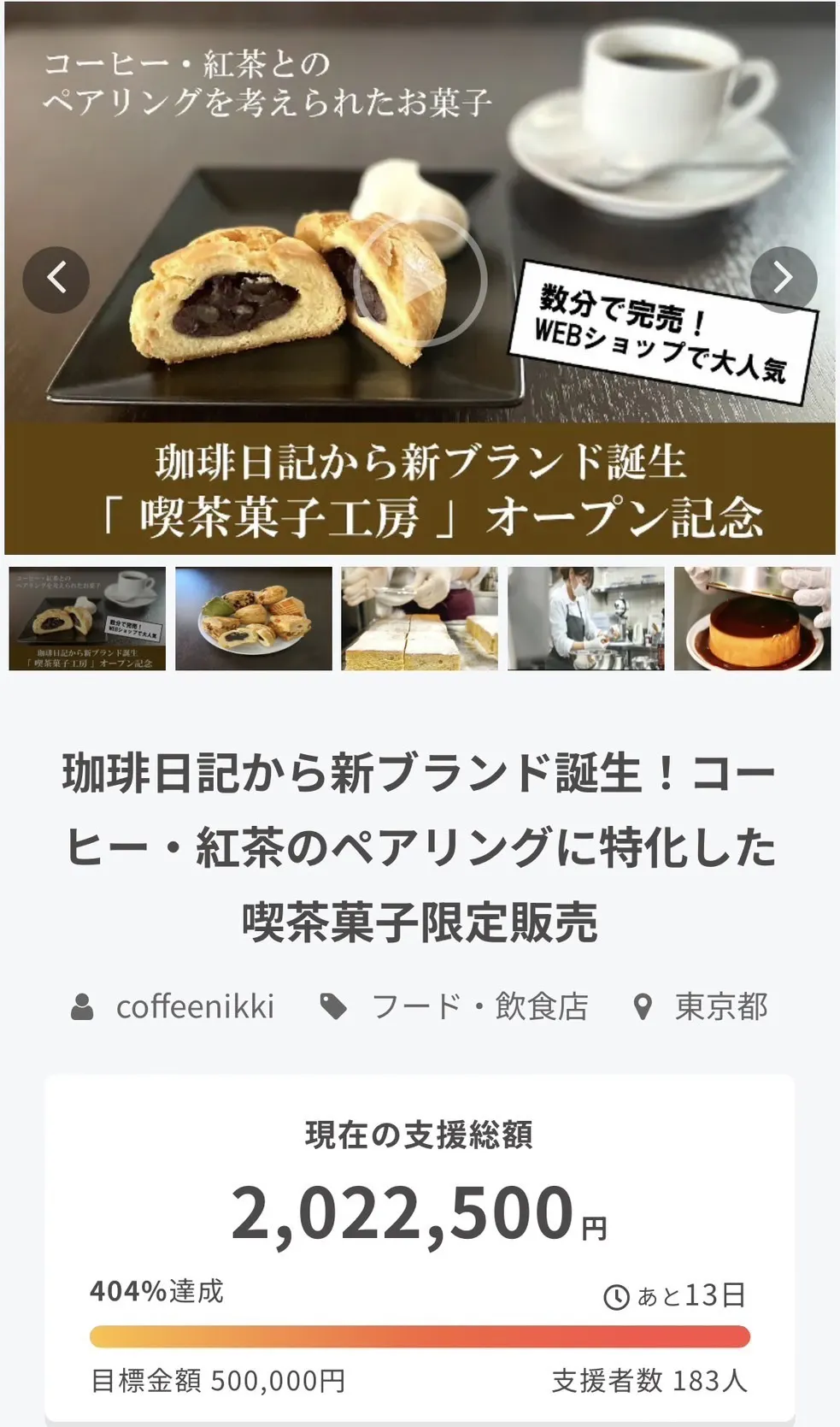Open the kitchen staff thumbnail
This screenshot has height=1427, width=840.
(x=586, y=618)
